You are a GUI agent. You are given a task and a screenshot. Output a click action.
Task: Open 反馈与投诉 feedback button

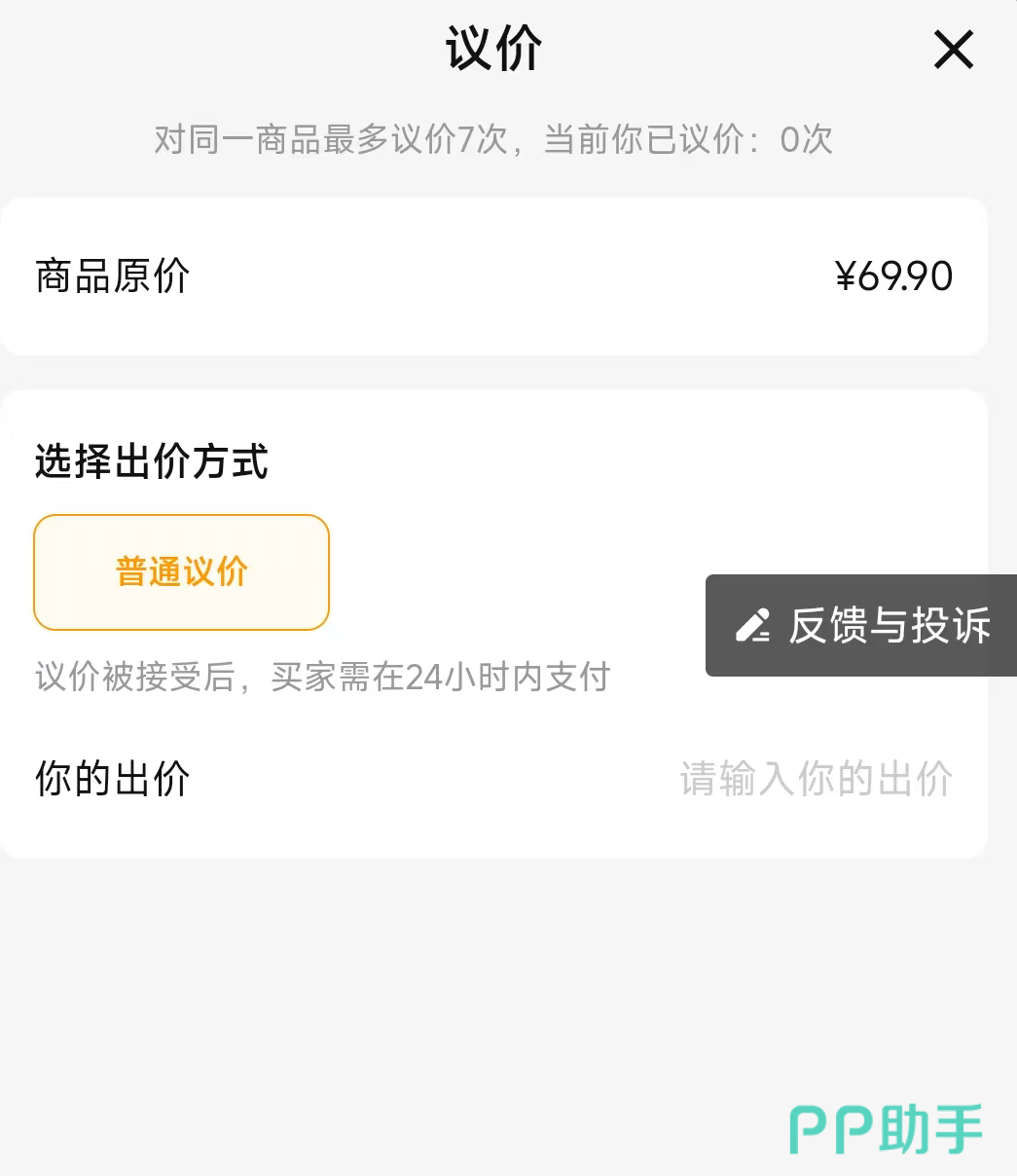(862, 625)
